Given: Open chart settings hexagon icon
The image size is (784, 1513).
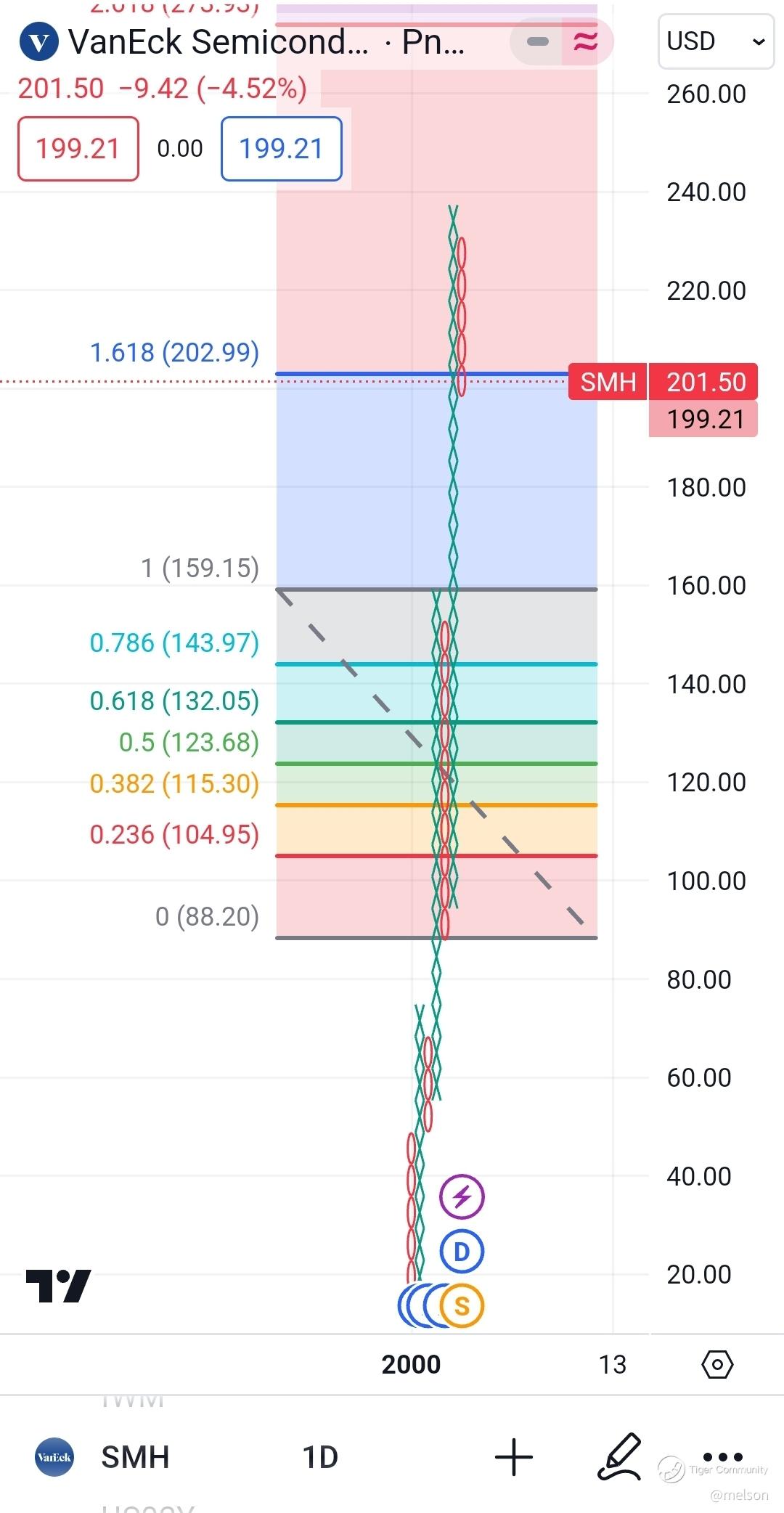Looking at the screenshot, I should (x=717, y=1365).
